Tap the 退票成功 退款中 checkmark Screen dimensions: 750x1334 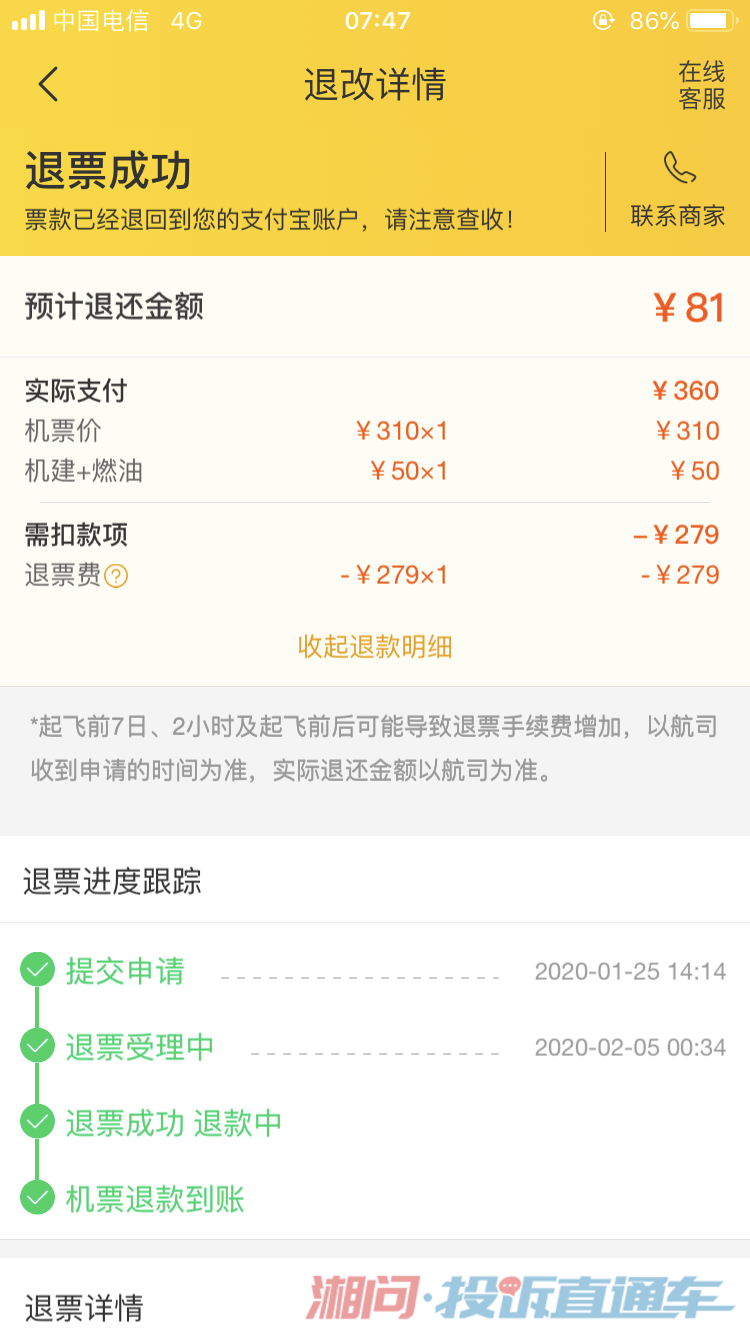(37, 1123)
